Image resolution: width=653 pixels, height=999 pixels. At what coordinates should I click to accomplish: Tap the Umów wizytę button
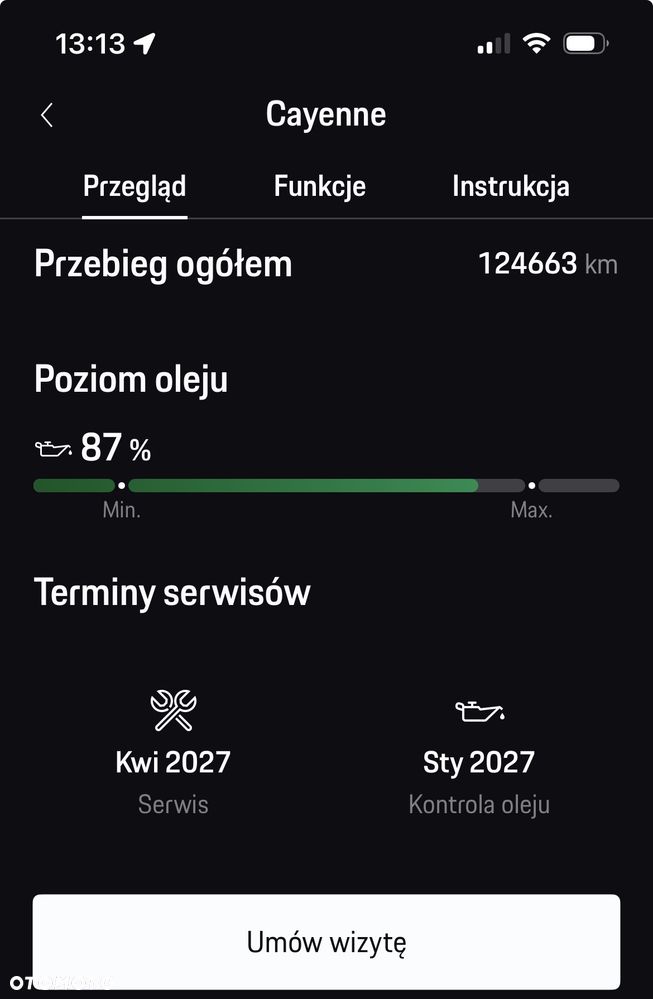326,942
